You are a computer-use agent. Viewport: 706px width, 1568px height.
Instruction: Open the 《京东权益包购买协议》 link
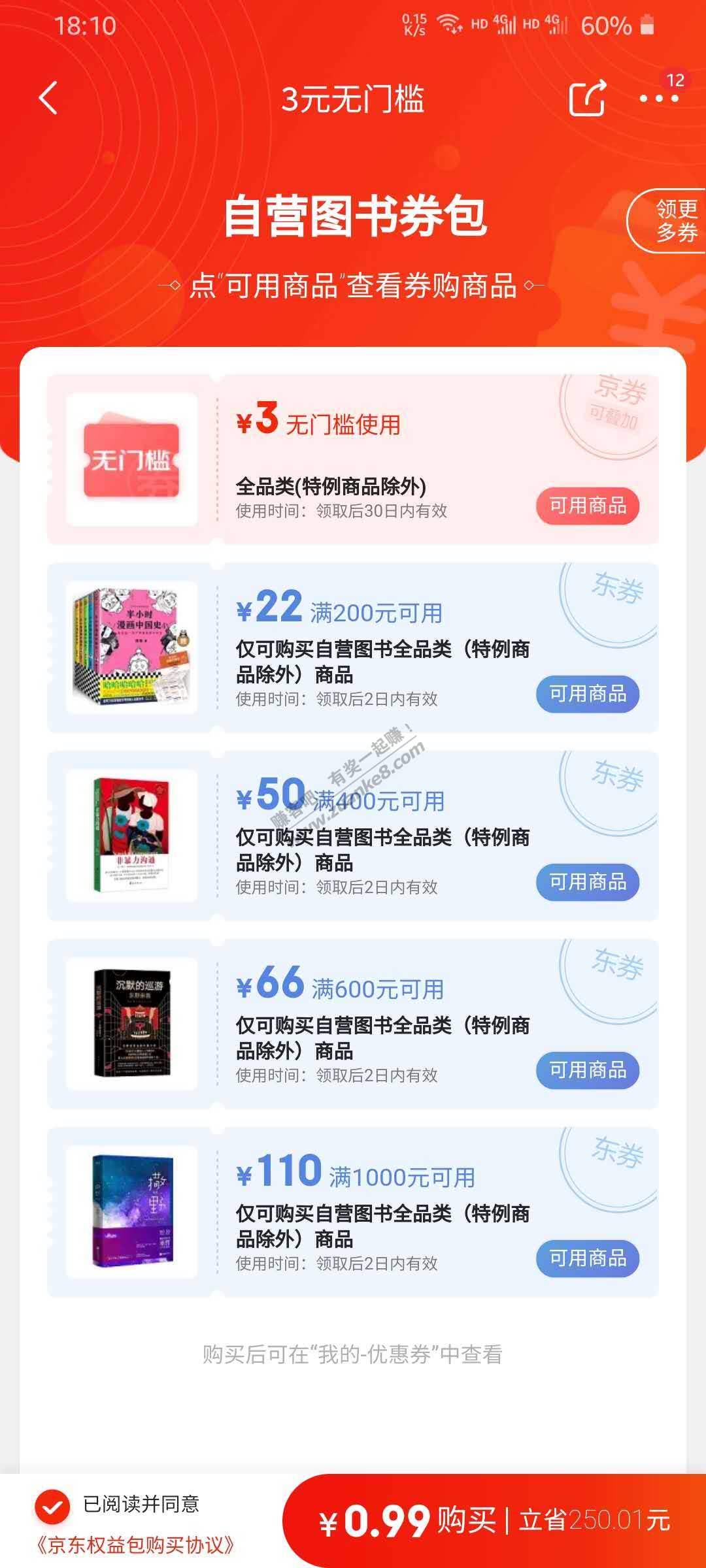(135, 1544)
